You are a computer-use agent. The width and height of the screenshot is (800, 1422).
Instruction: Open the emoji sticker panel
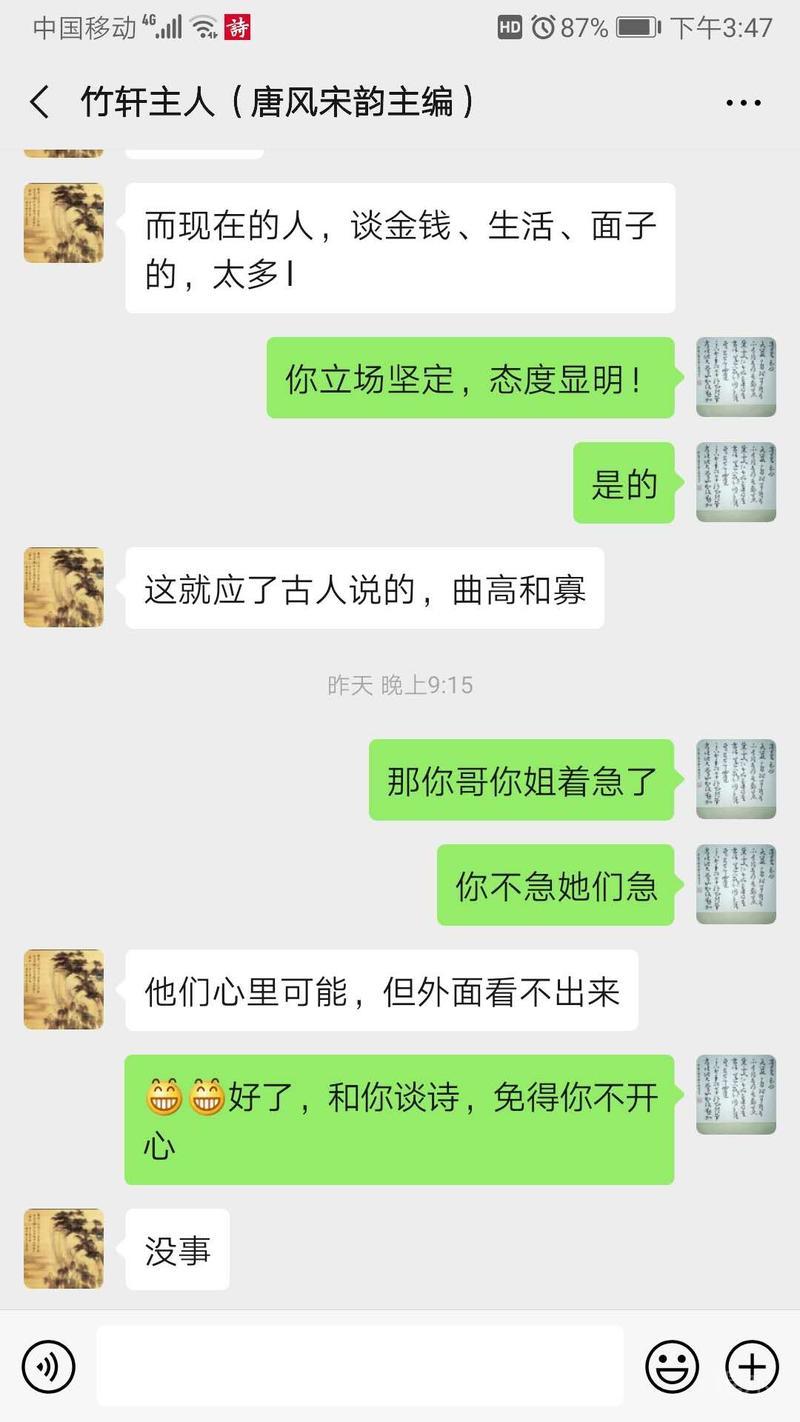tap(672, 1366)
